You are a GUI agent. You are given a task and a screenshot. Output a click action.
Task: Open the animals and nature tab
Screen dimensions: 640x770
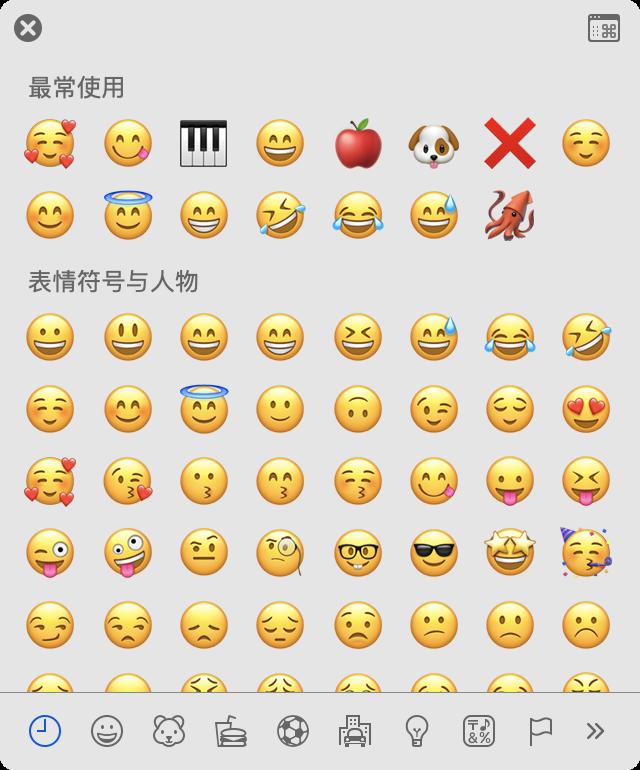(168, 732)
